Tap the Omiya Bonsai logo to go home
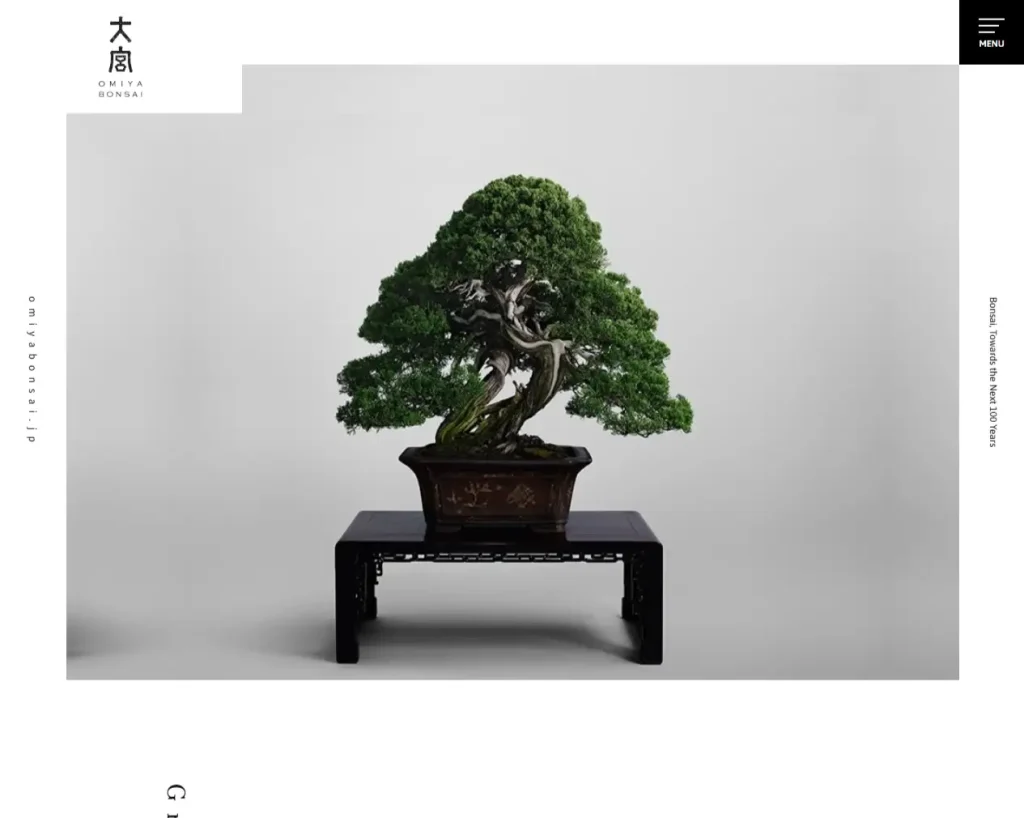This screenshot has height=818, width=1024. tap(121, 56)
